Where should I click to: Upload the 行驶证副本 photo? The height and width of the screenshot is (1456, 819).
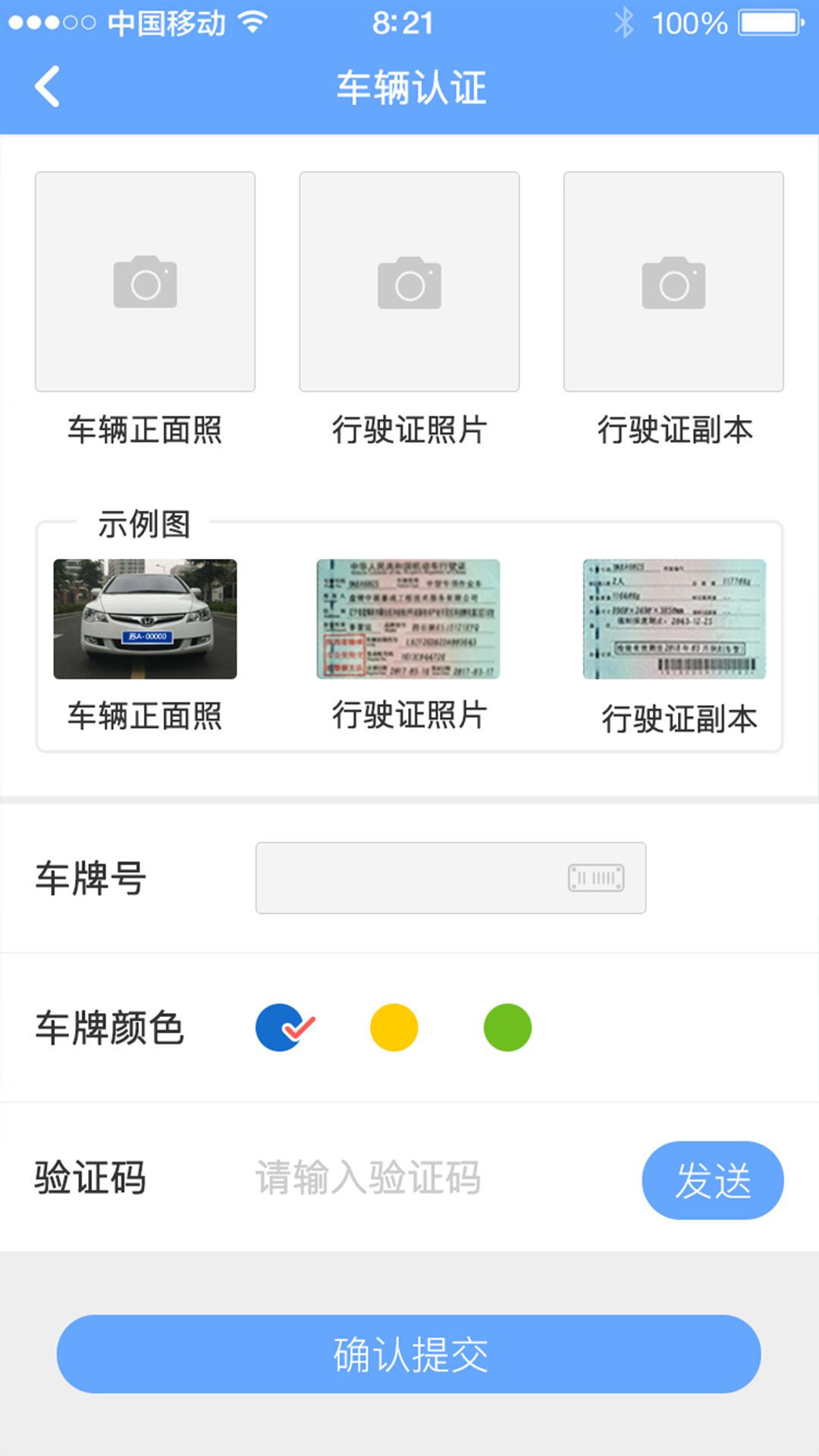point(673,281)
